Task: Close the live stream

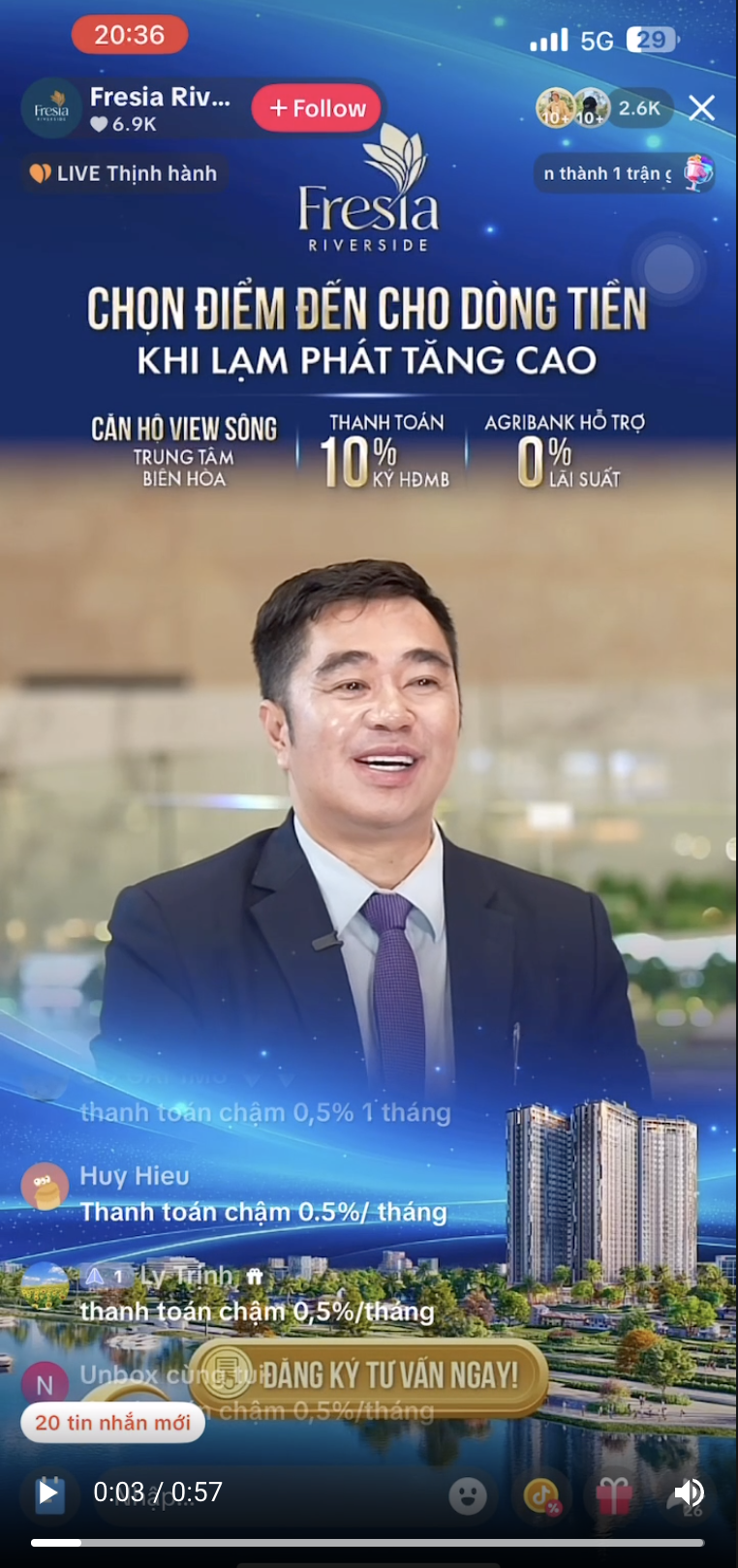Action: coord(702,107)
